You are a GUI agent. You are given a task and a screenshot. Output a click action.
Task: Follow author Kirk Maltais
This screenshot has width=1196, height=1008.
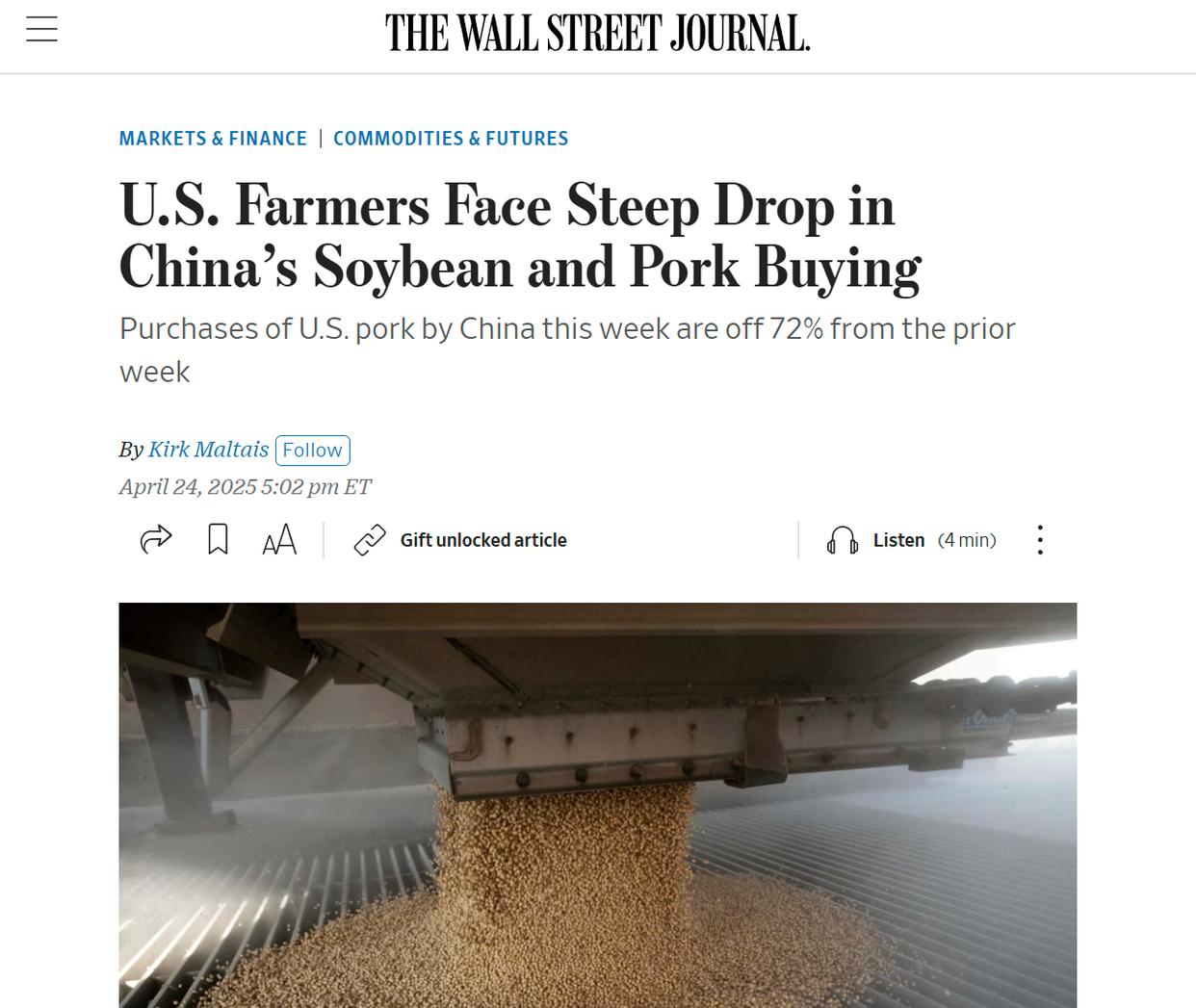click(x=312, y=451)
